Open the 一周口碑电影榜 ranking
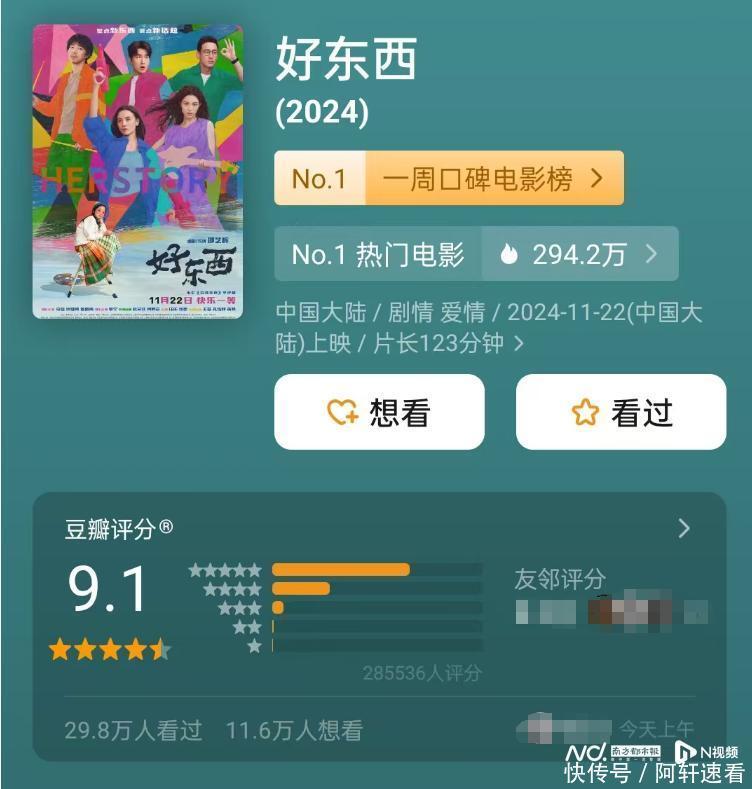The image size is (752, 789). click(x=449, y=179)
